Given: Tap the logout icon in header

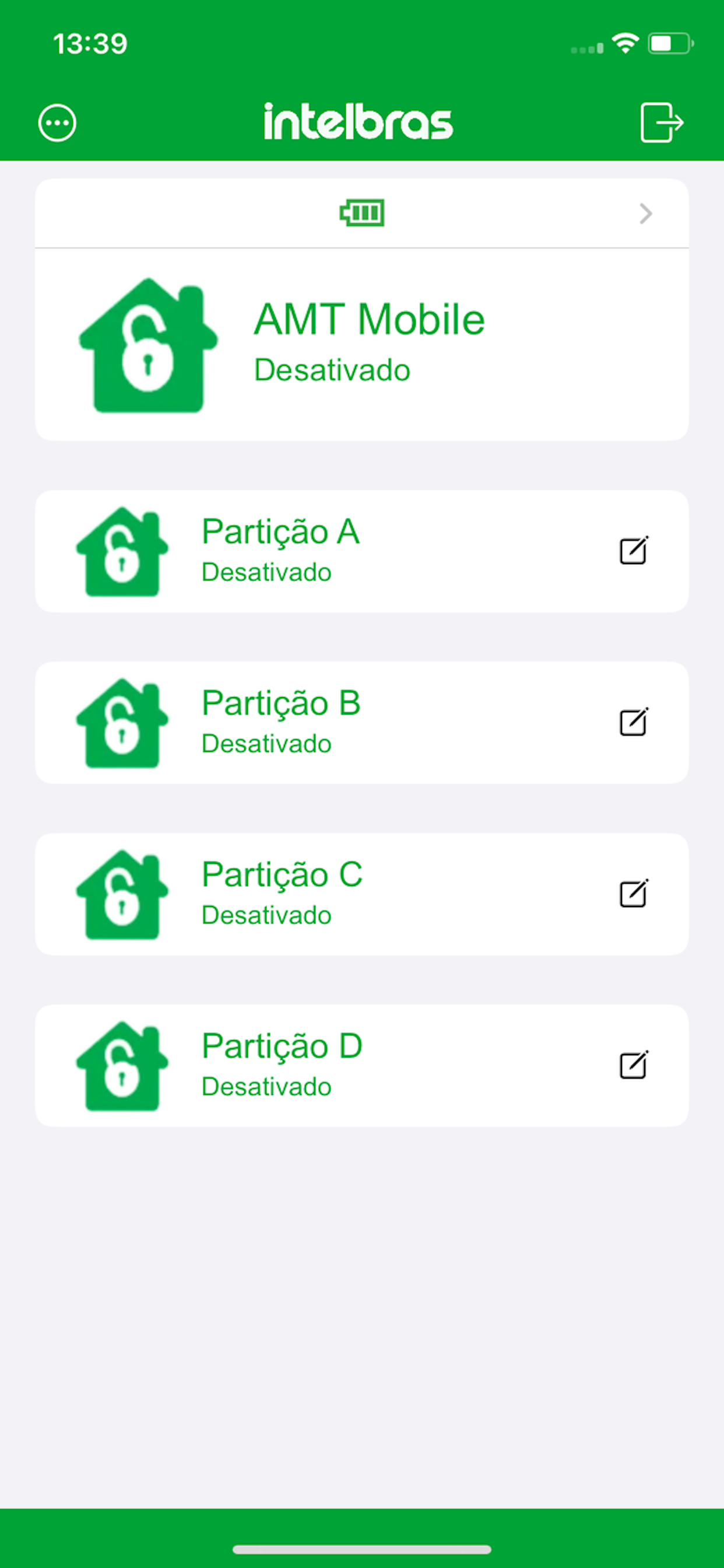Looking at the screenshot, I should pyautogui.click(x=662, y=123).
